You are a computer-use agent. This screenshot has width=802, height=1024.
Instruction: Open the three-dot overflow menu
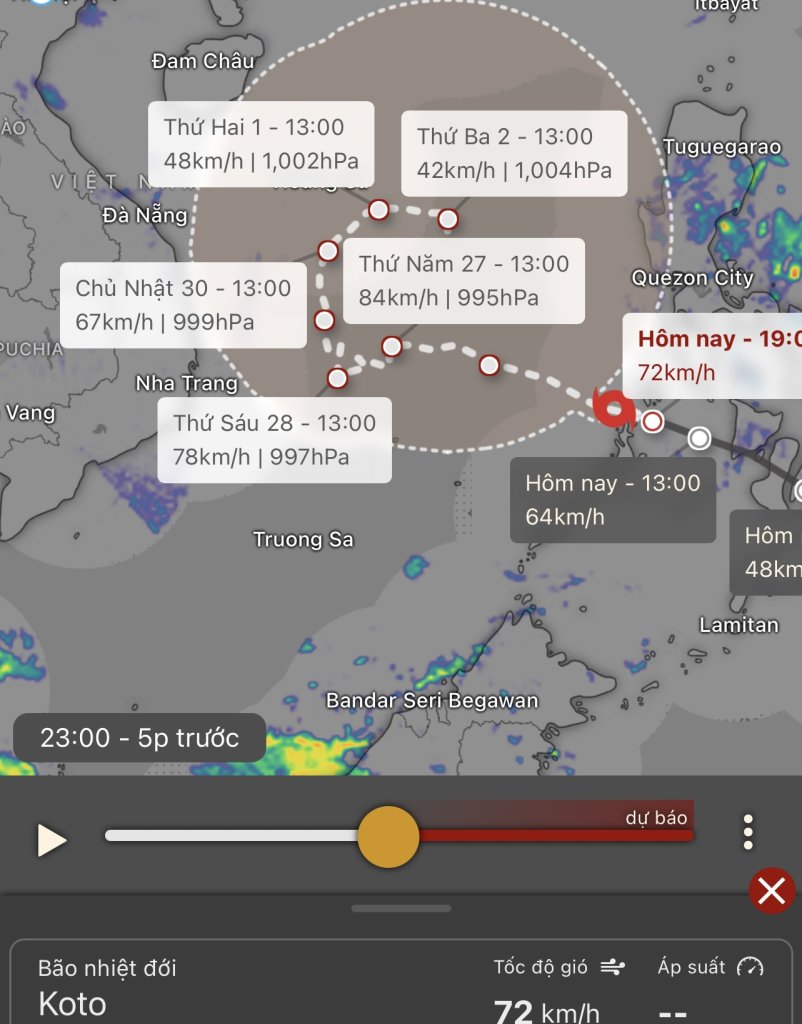click(x=748, y=832)
